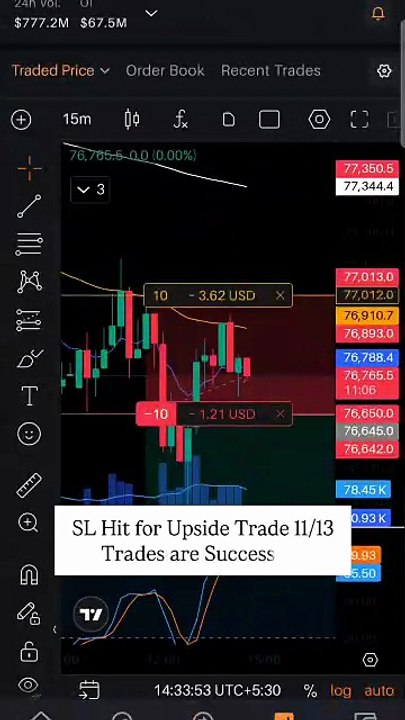This screenshot has height=720, width=405.
Task: Open the fx indicators menu
Action: tap(180, 119)
